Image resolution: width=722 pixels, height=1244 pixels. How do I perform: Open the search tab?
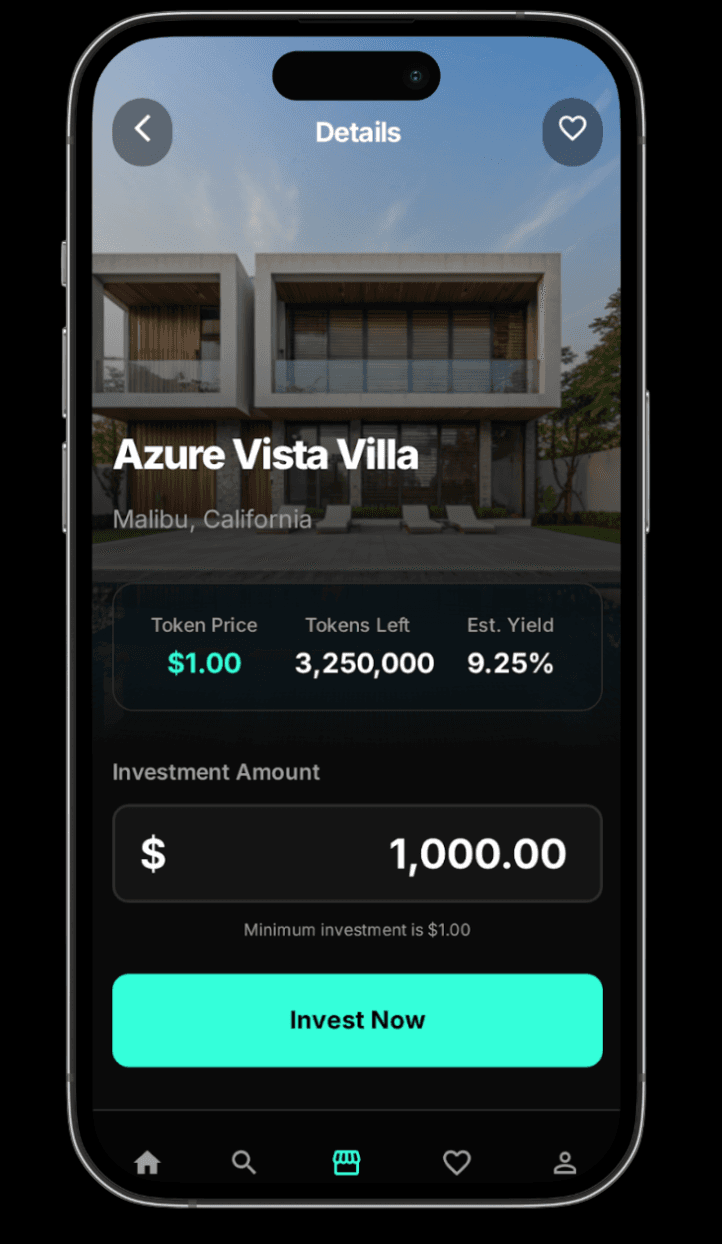click(x=244, y=1162)
